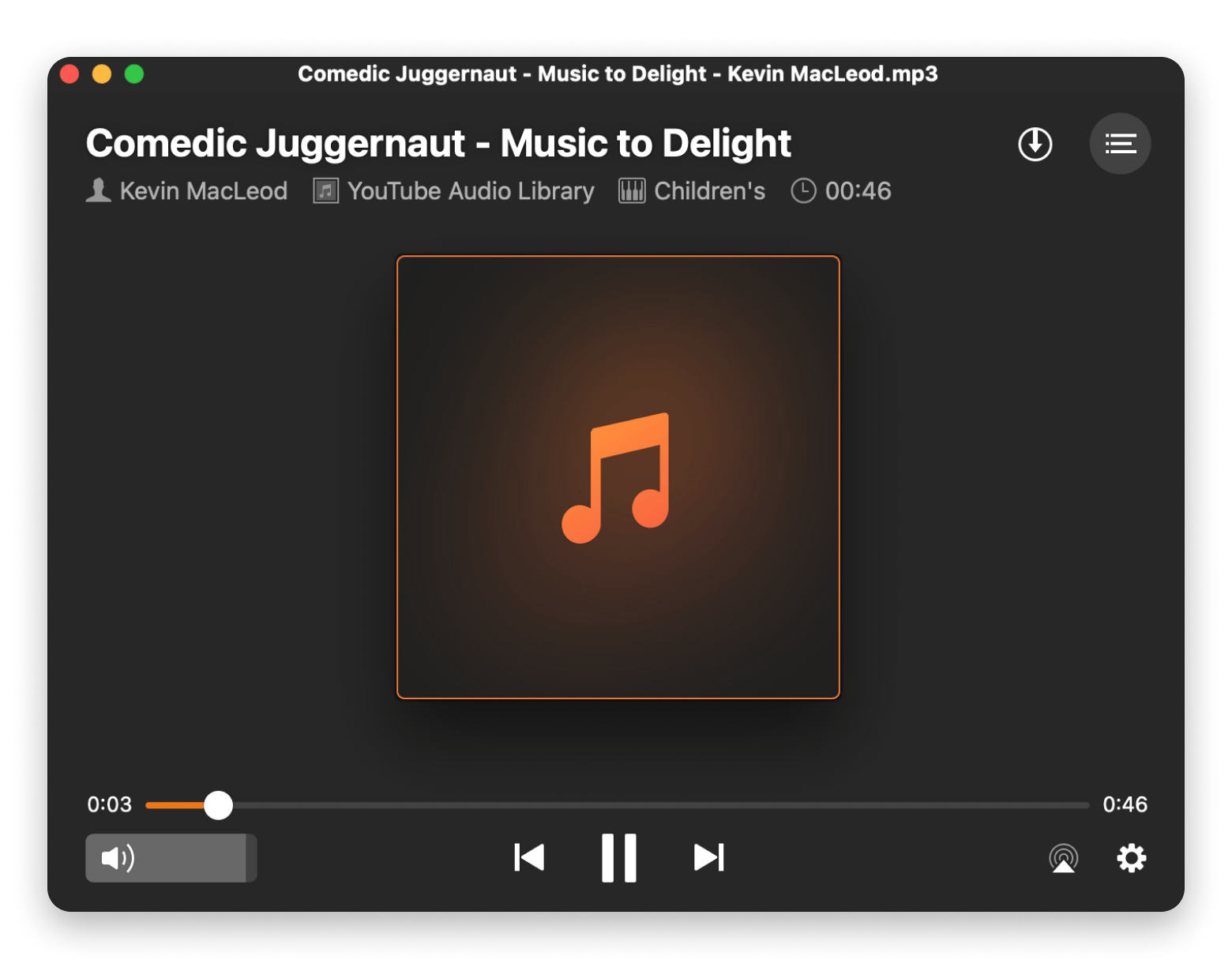Adjust the volume slider
The image size is (1232, 975).
click(x=171, y=858)
